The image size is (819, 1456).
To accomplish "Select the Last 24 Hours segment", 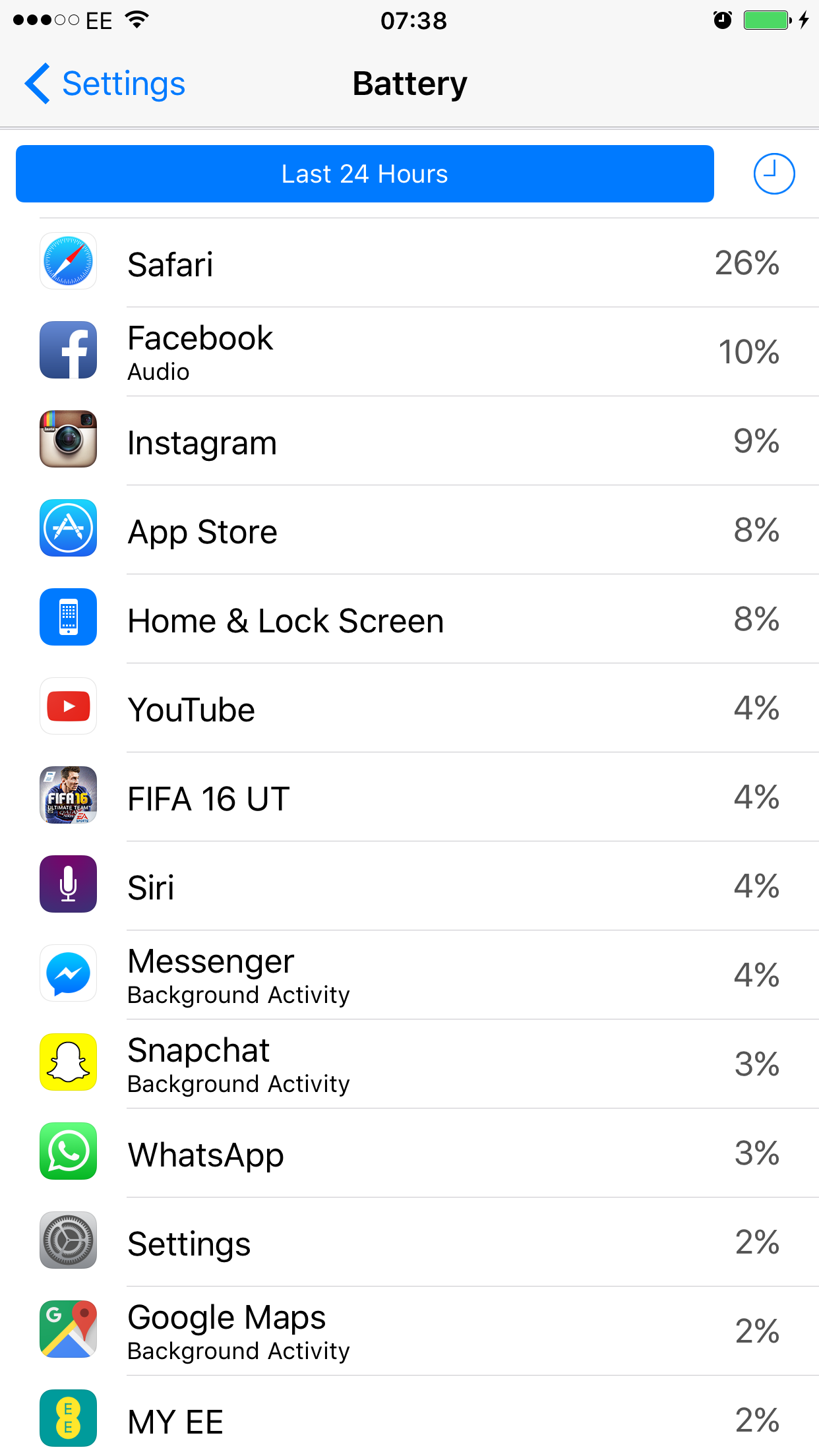I will coord(365,174).
